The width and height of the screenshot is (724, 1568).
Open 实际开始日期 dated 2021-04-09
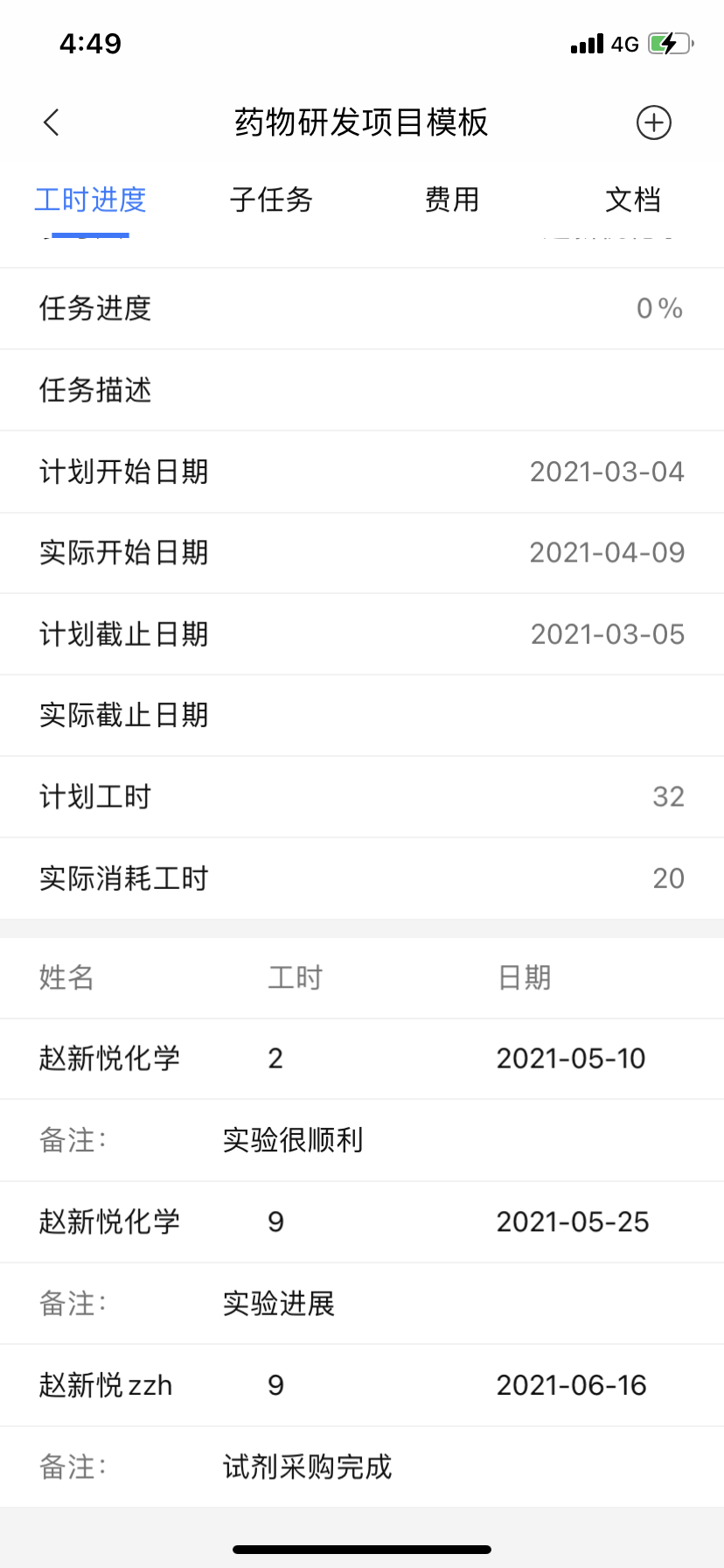(362, 553)
